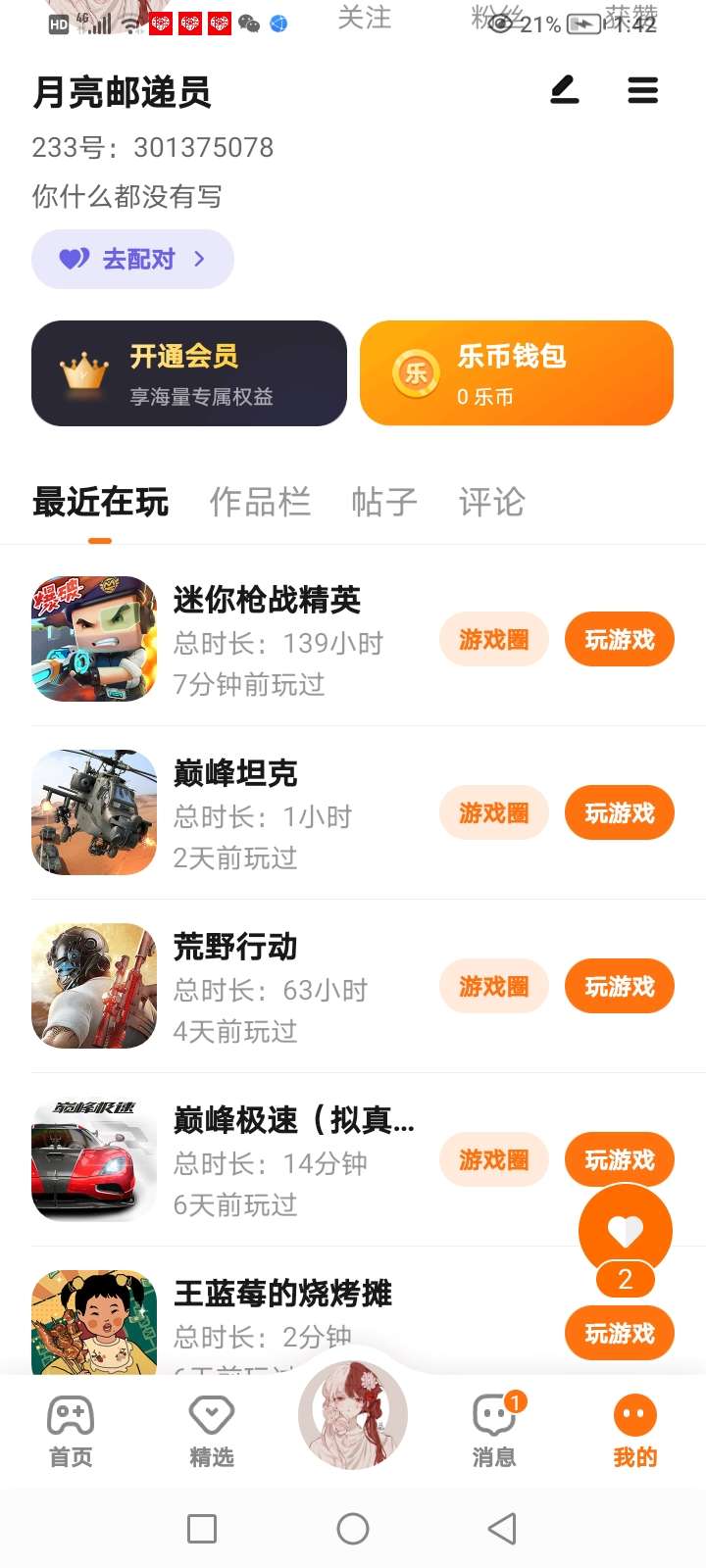Tap the floating orange heart button

pyautogui.click(x=625, y=1230)
